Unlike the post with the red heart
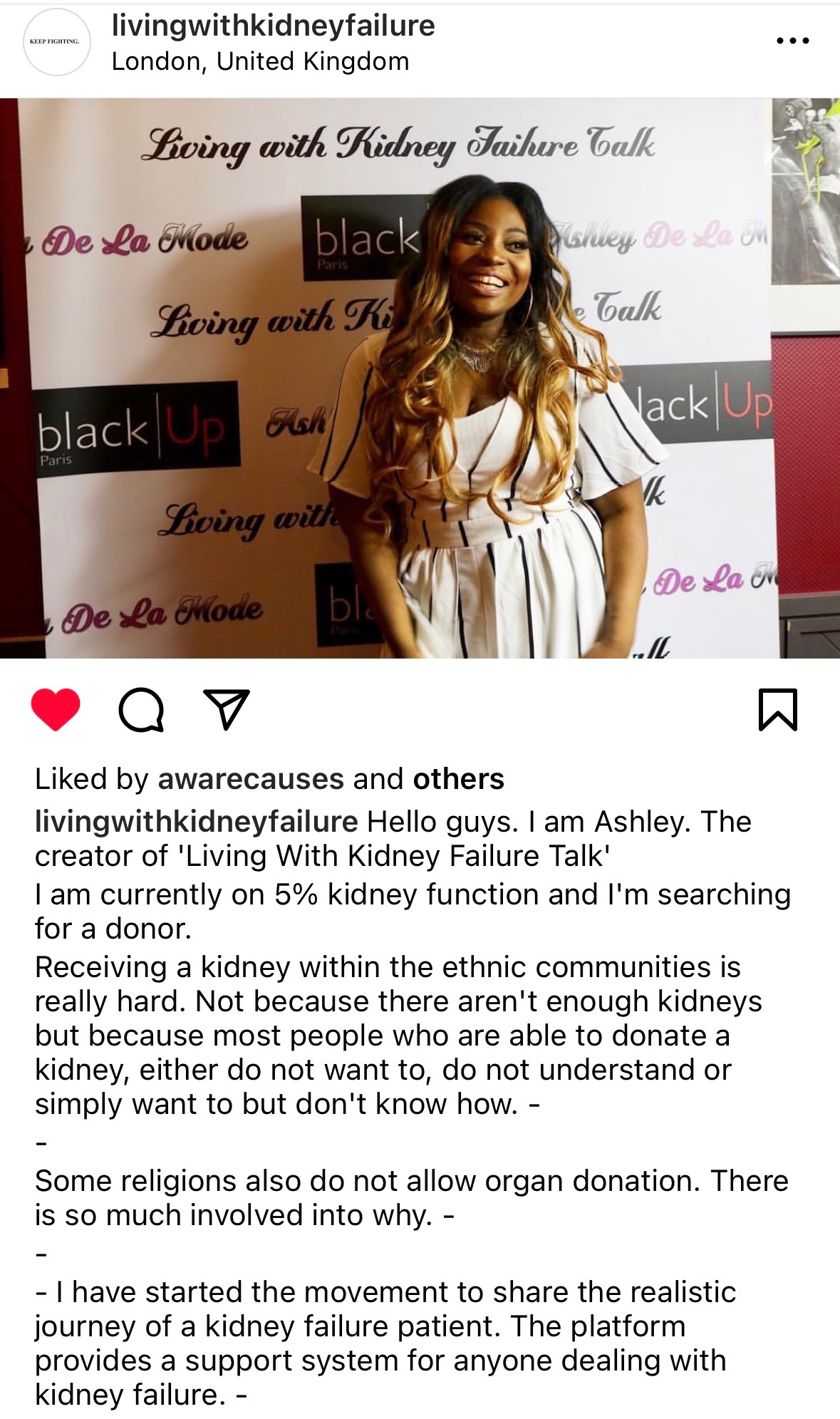 tap(56, 709)
